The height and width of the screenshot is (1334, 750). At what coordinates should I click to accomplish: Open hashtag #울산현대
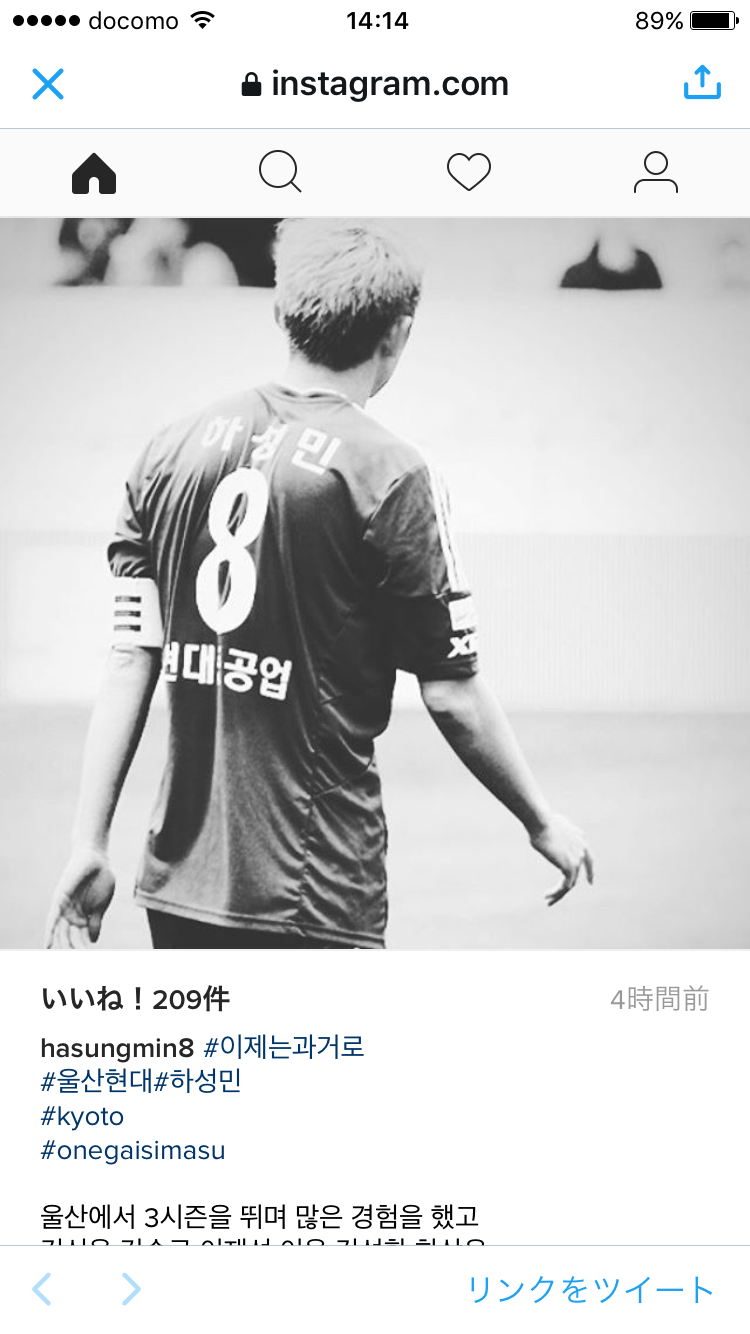pyautogui.click(x=96, y=1082)
